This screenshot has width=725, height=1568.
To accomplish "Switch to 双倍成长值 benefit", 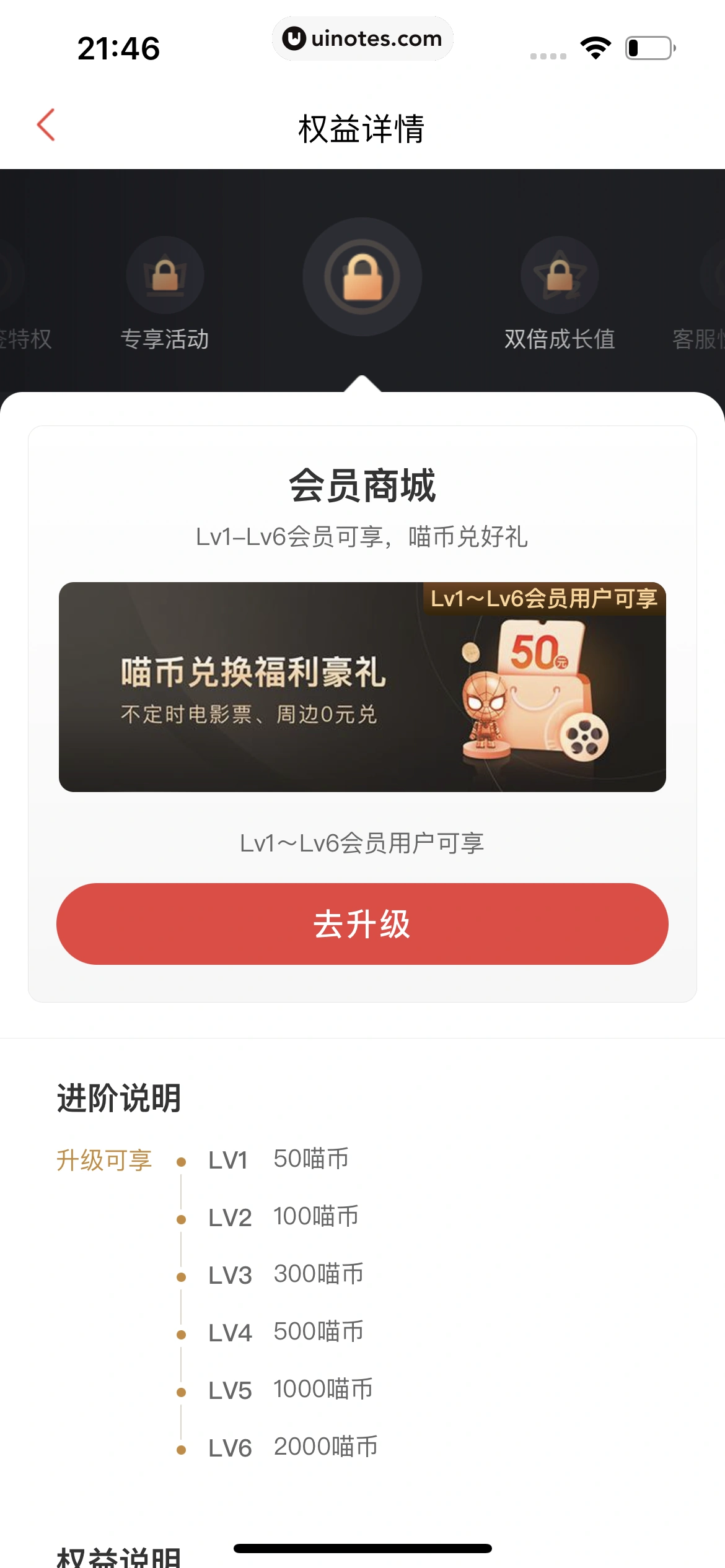I will click(560, 291).
